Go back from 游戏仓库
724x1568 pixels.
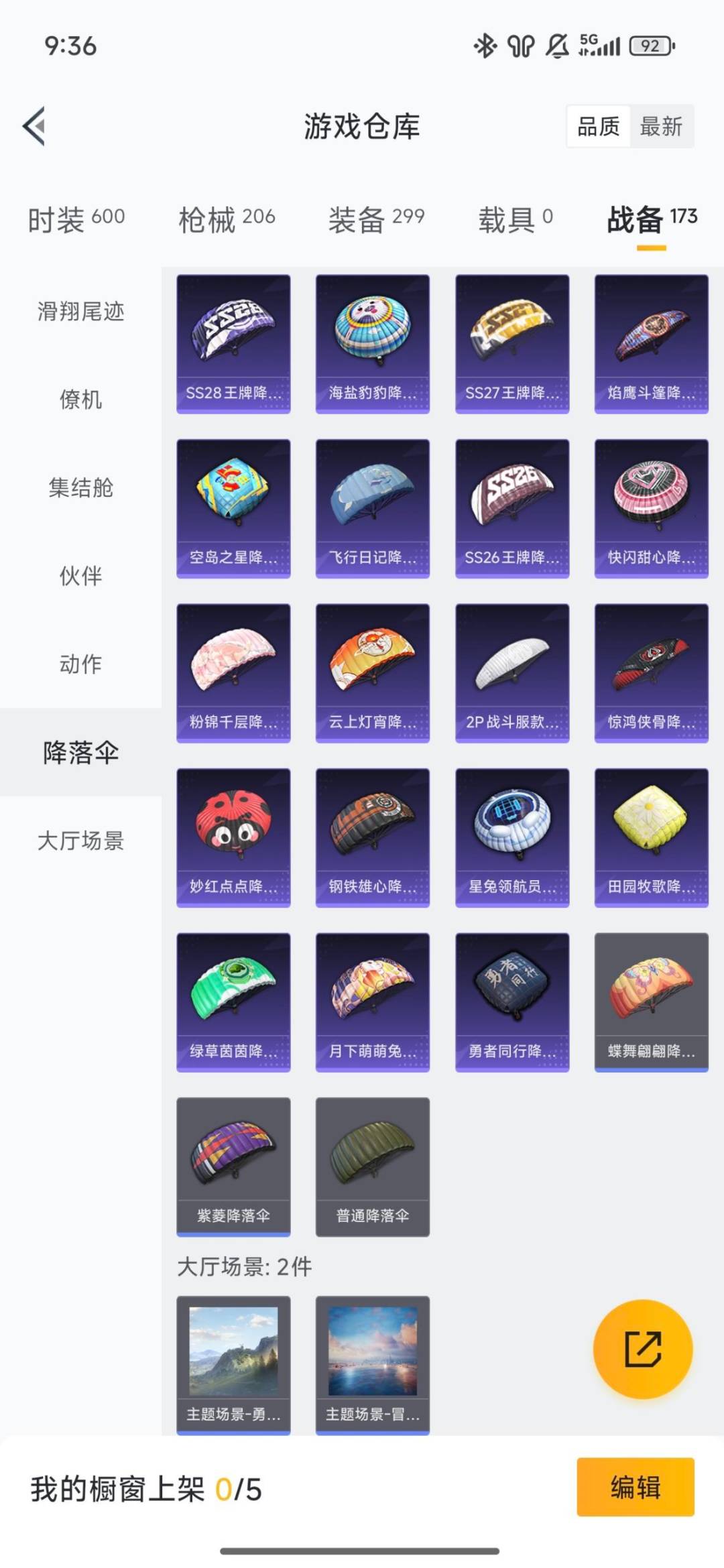(x=34, y=126)
